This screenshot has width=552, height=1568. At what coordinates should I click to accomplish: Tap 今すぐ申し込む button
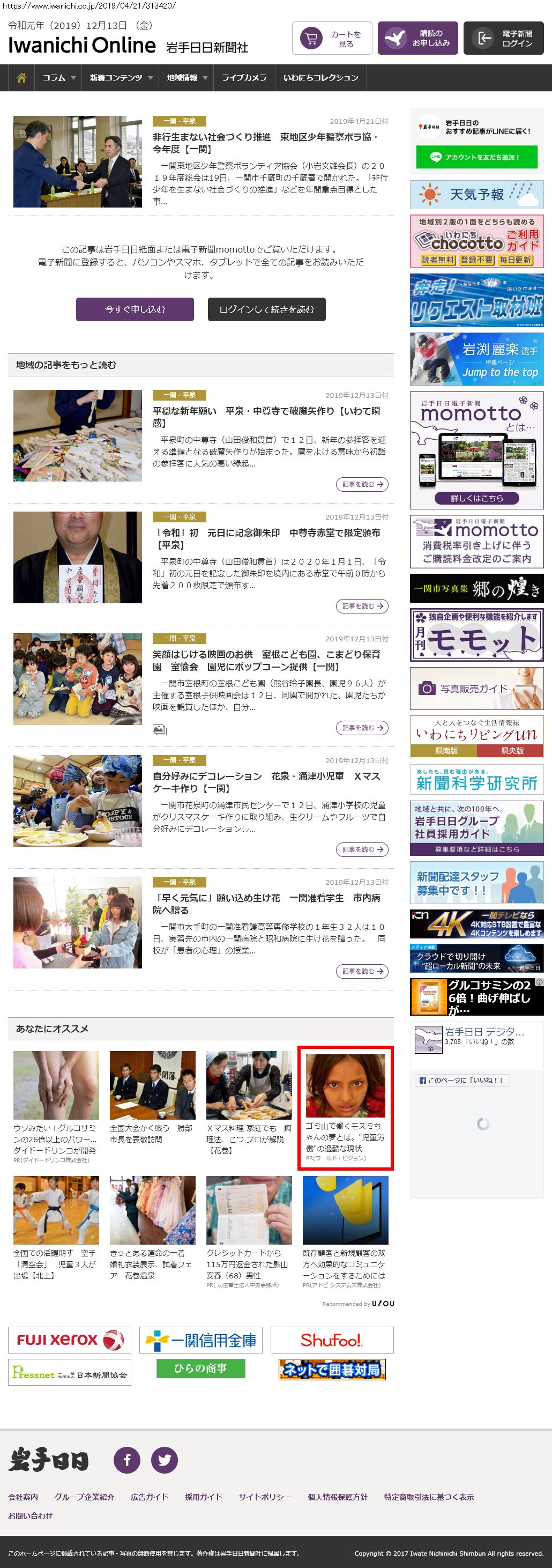point(135,309)
